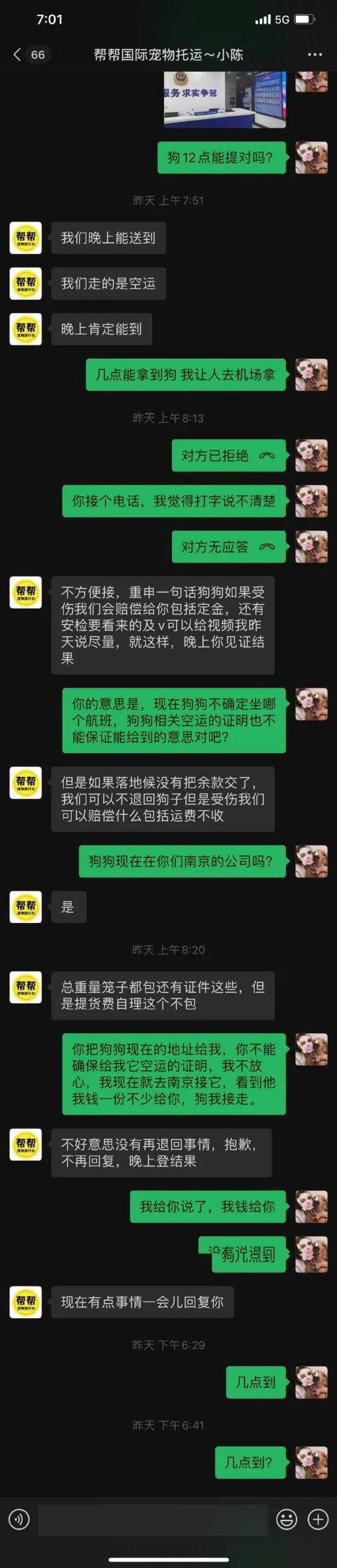This screenshot has height=1568, width=337.
Task: Open the chat overflow menu
Action: (x=315, y=55)
